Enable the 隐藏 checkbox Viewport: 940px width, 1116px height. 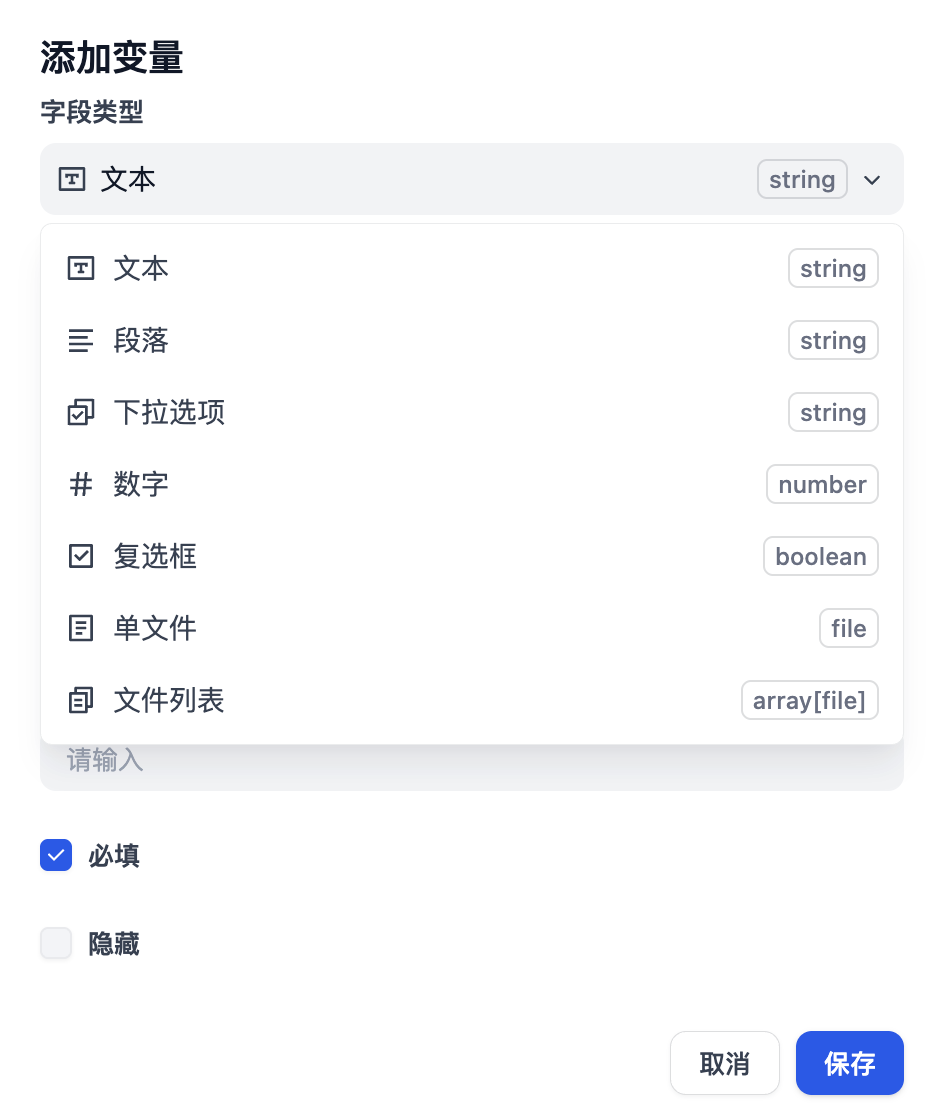(x=56, y=944)
